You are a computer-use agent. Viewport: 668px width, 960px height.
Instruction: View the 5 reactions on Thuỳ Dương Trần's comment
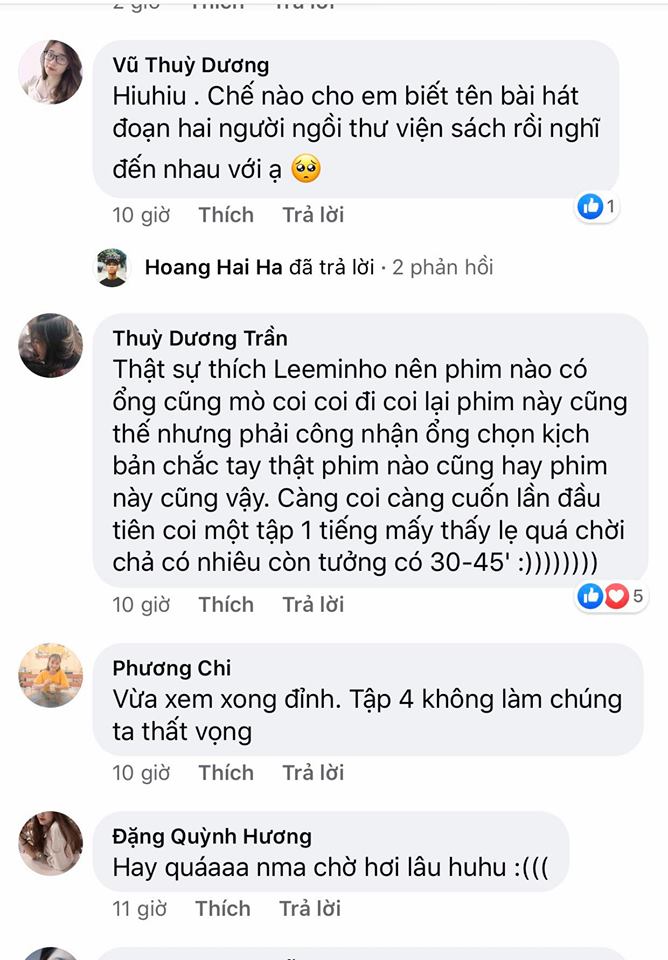611,597
